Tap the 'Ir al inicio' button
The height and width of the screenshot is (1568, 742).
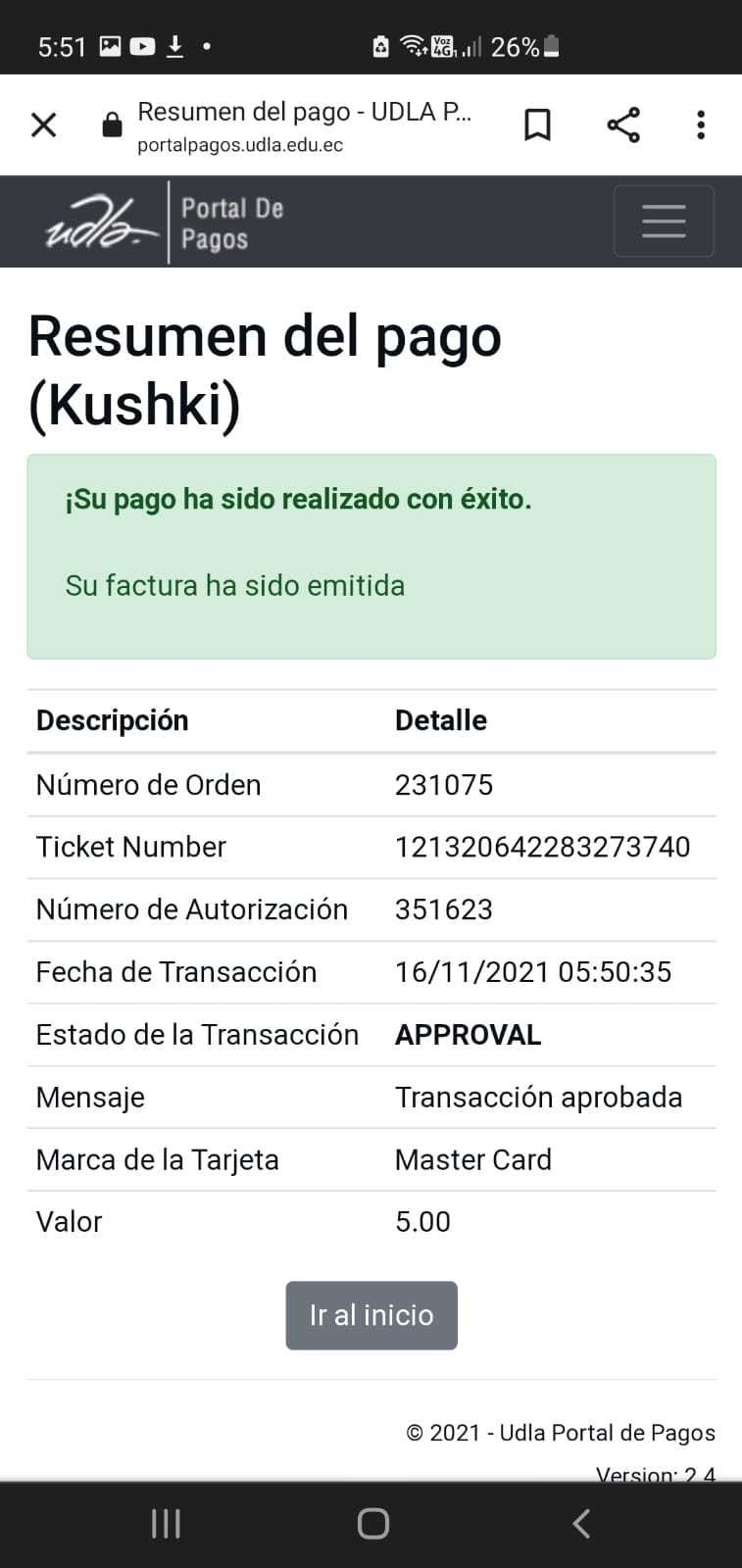(x=371, y=1315)
